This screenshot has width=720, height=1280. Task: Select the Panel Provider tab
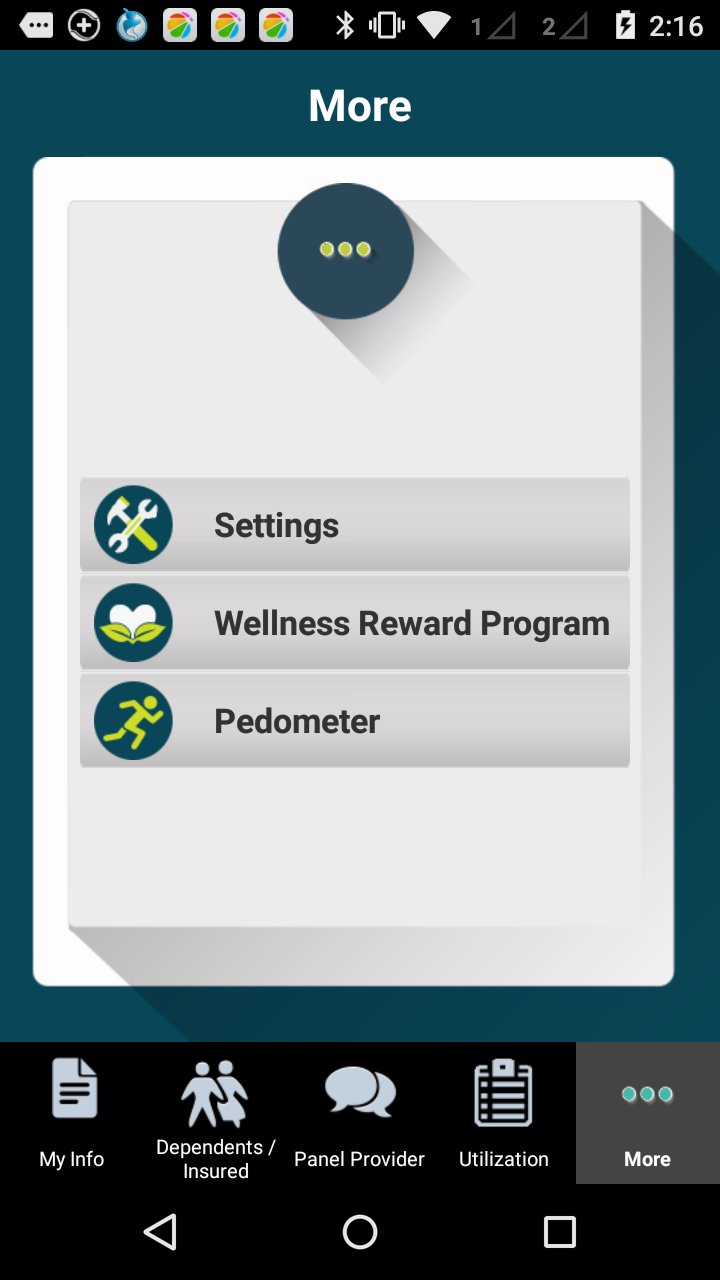click(x=359, y=1113)
